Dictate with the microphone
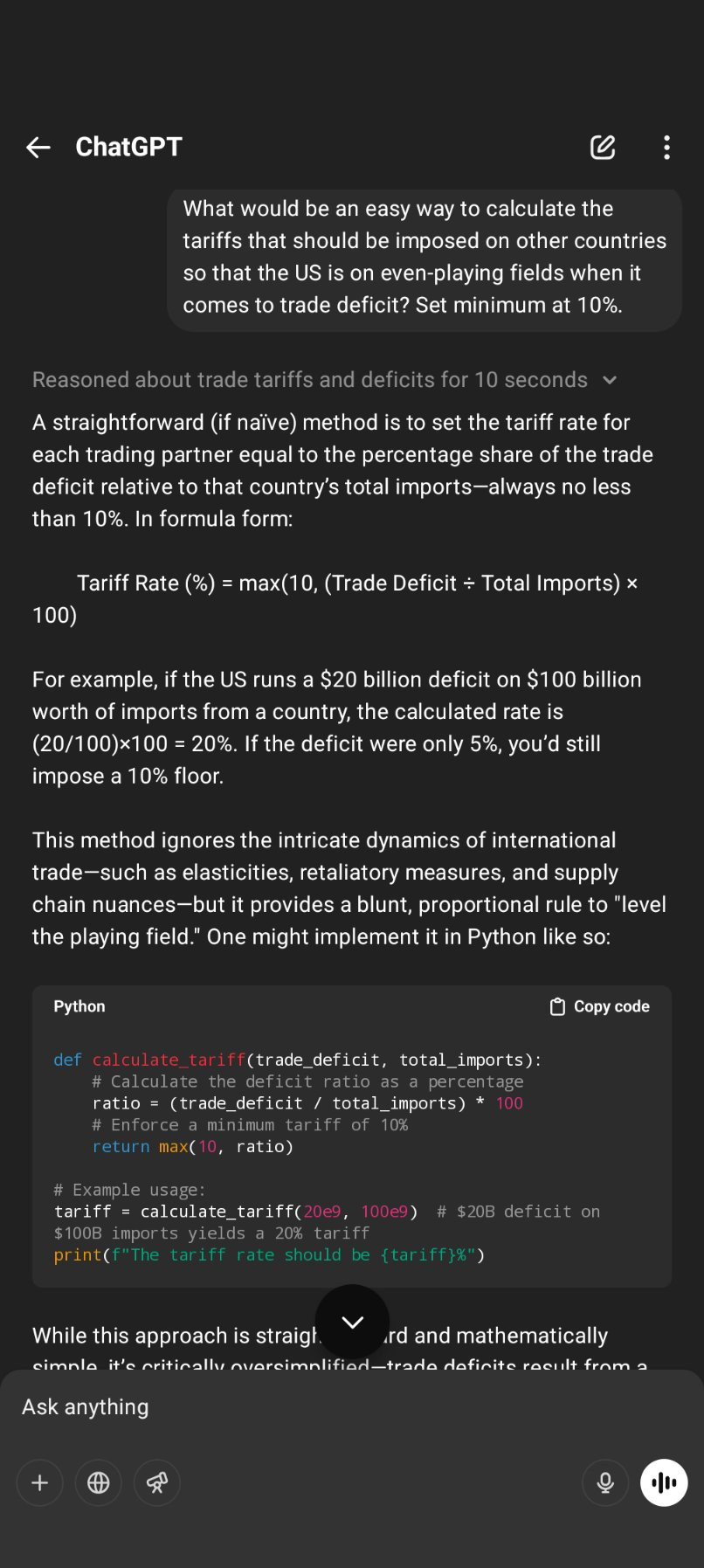The image size is (704, 1568). point(605,1482)
